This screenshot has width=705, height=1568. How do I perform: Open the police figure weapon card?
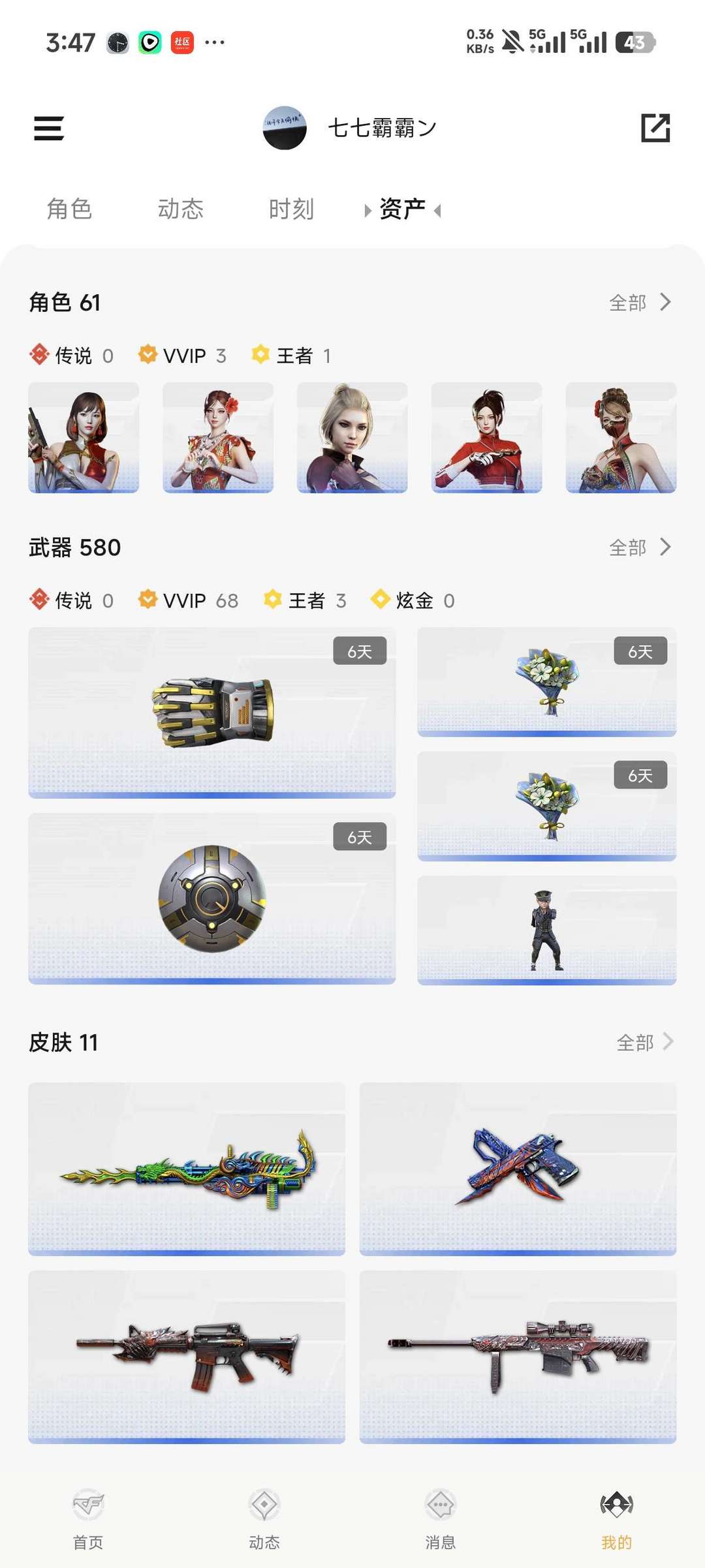pyautogui.click(x=547, y=930)
